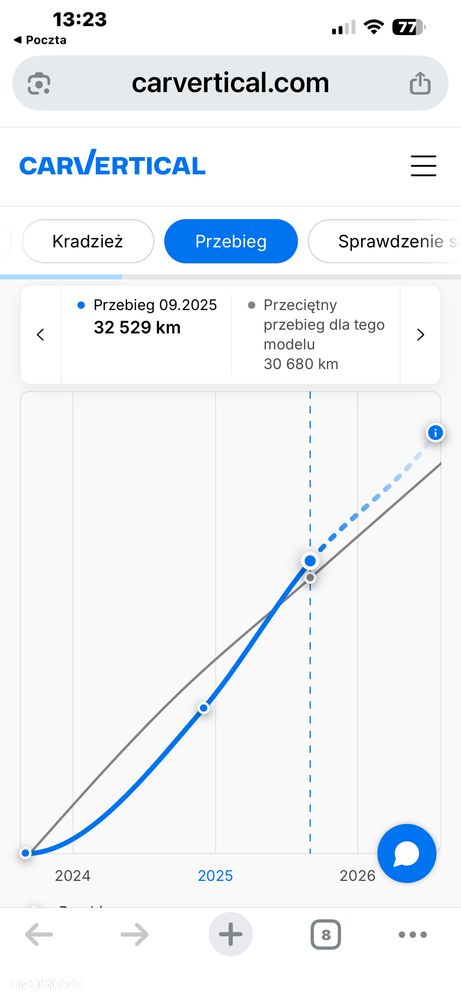Tap the info icon on the chart
461x998 pixels.
pyautogui.click(x=436, y=433)
